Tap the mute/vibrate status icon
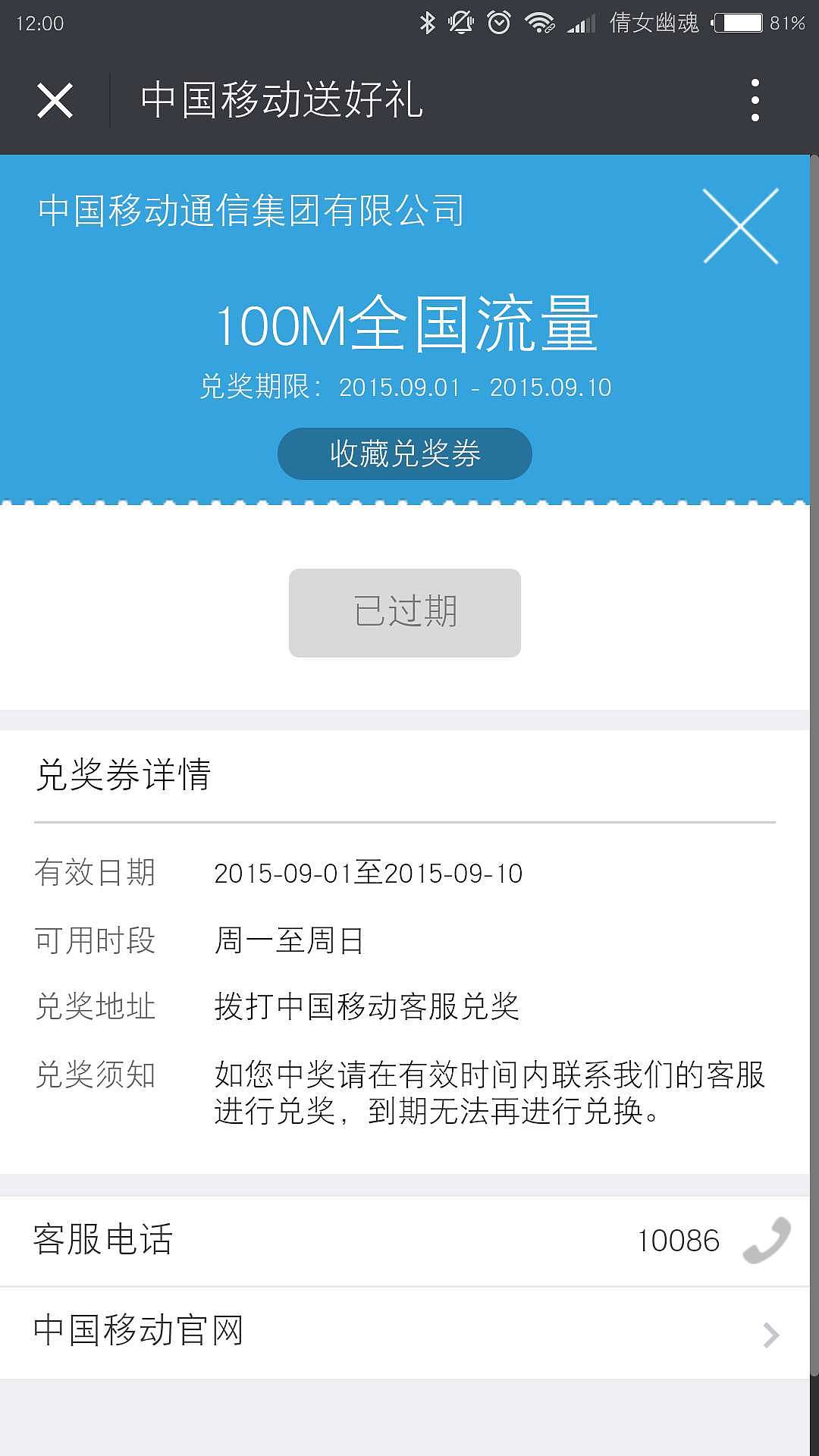This screenshot has height=1456, width=819. [461, 23]
